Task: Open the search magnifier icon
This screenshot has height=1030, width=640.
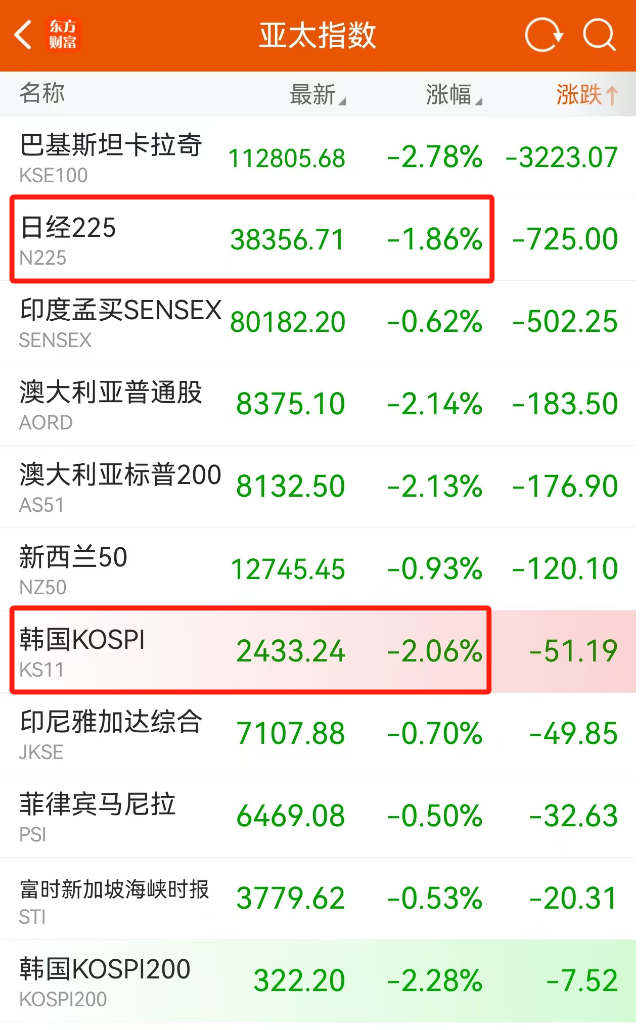Action: click(x=599, y=35)
